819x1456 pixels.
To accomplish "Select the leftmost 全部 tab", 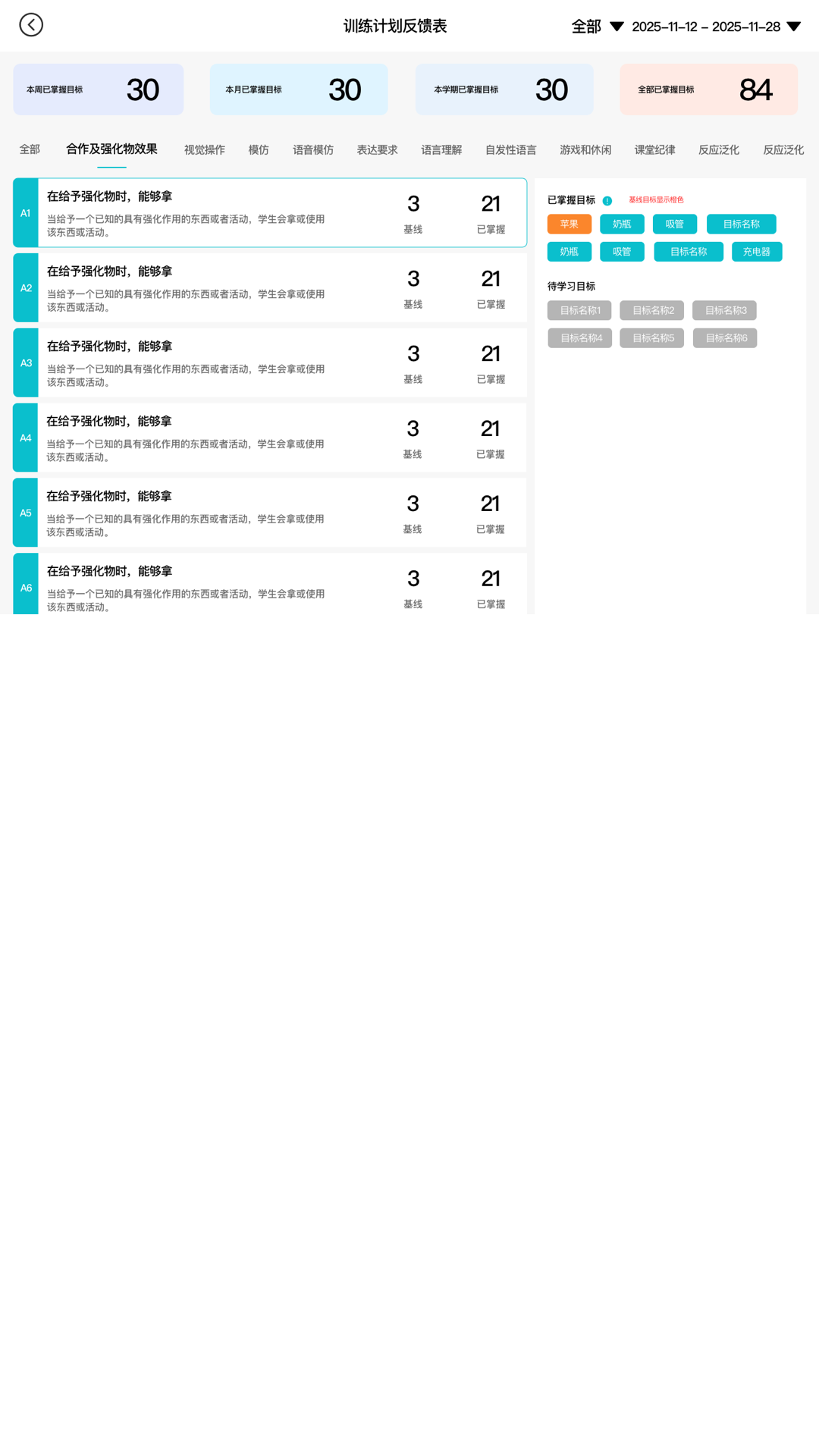I will (x=30, y=149).
